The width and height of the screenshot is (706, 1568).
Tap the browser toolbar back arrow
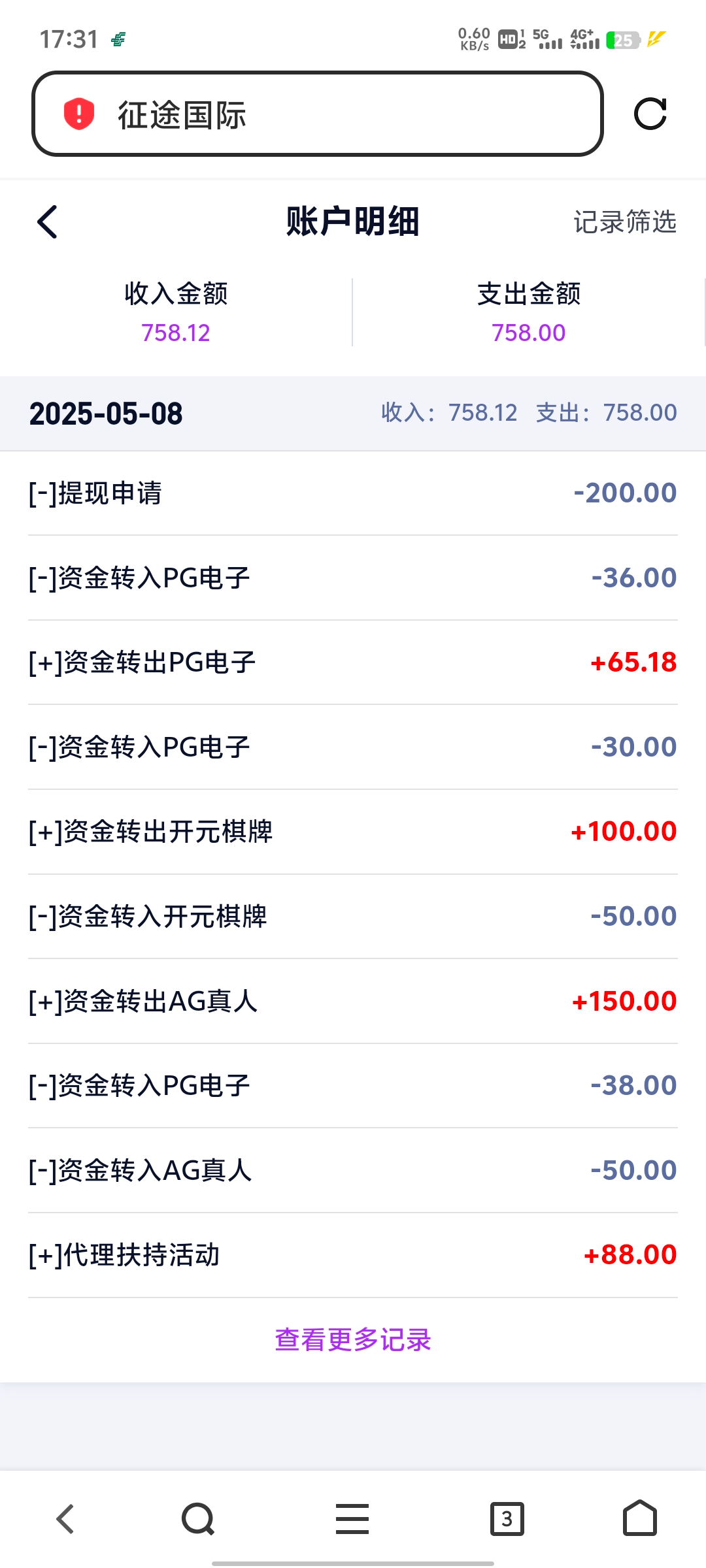click(65, 1519)
